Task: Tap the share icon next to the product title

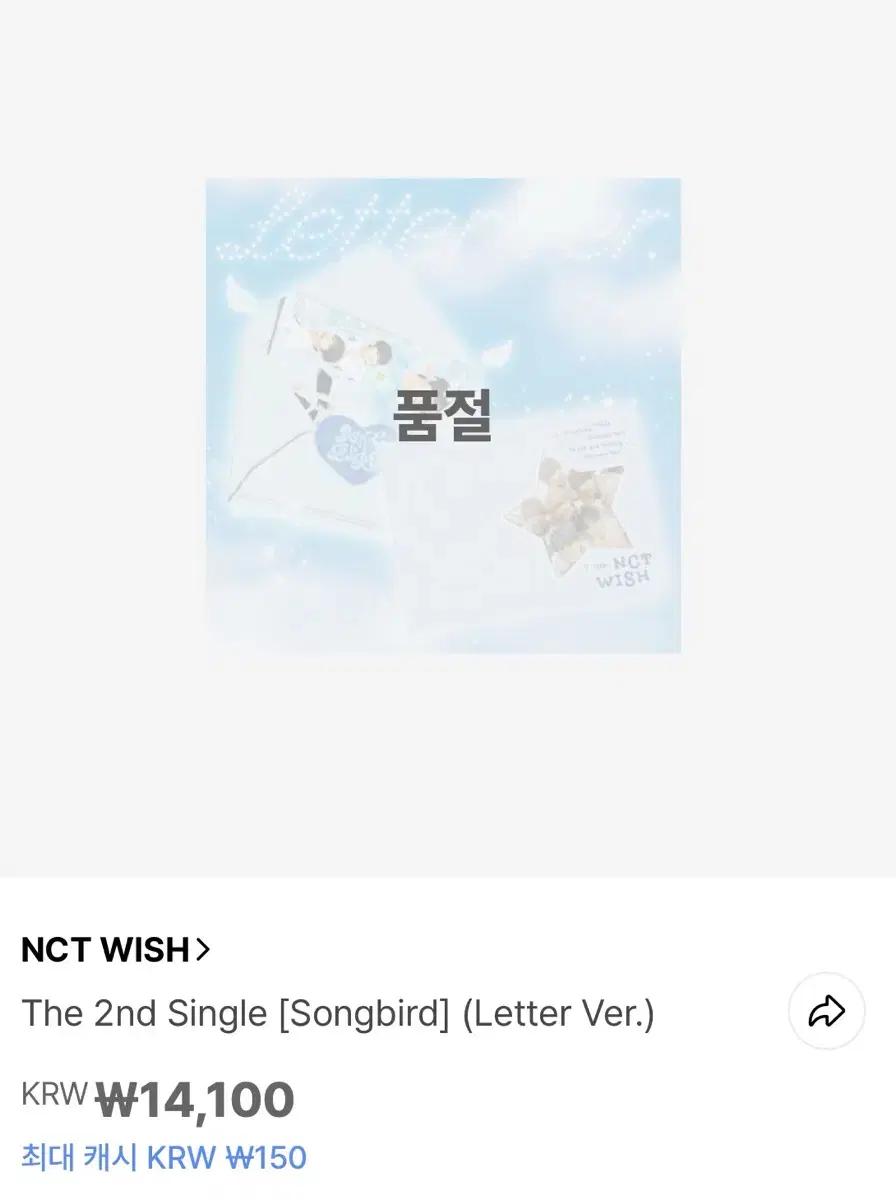Action: coord(826,1012)
